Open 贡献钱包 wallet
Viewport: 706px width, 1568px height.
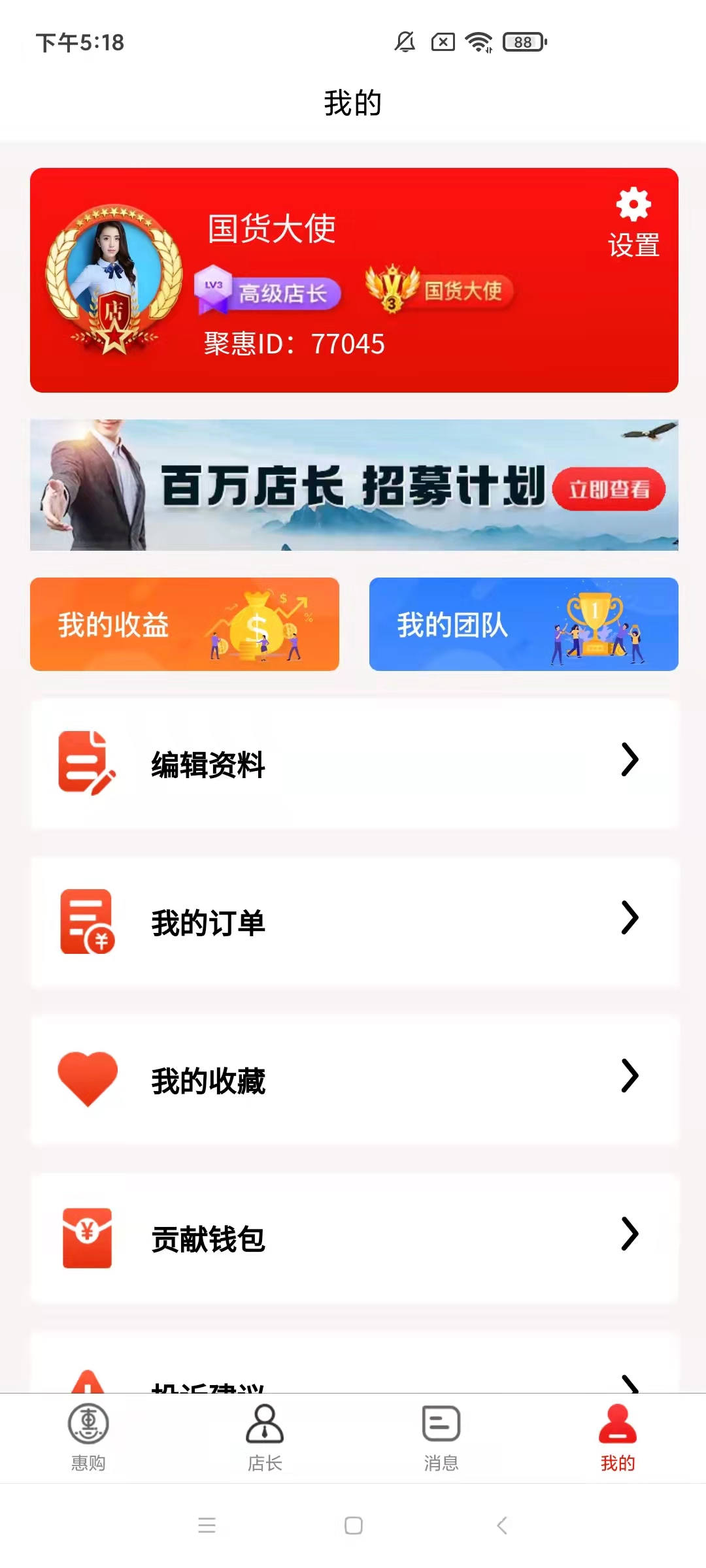[x=354, y=1238]
